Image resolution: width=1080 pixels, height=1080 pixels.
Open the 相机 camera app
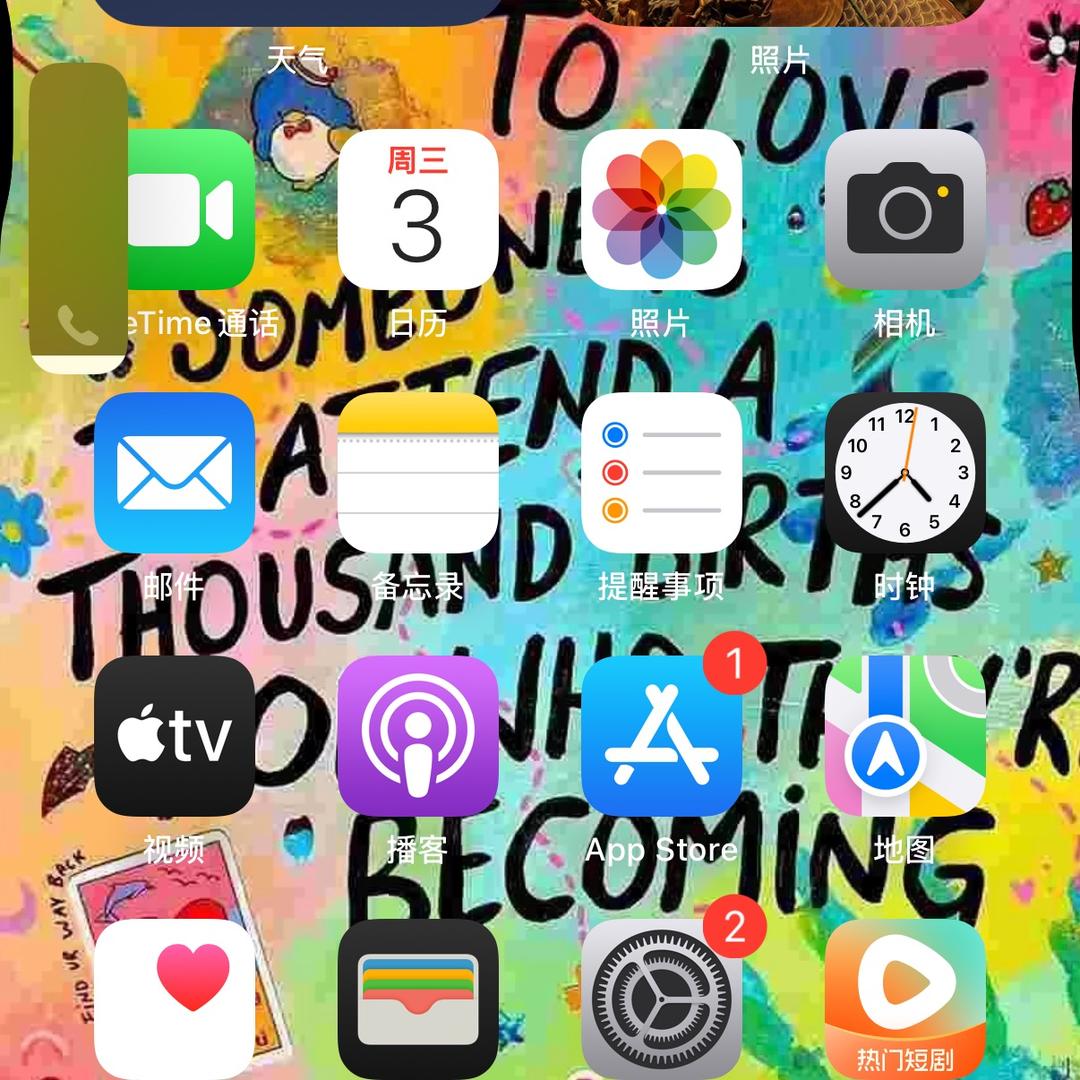click(x=905, y=210)
